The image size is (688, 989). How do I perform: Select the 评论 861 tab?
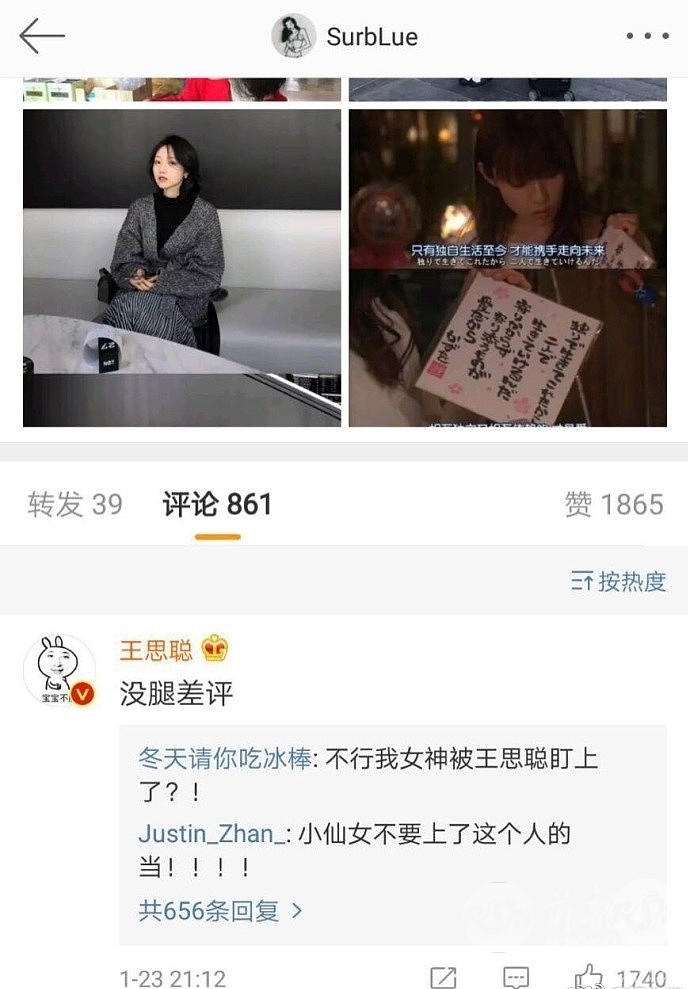pos(217,504)
